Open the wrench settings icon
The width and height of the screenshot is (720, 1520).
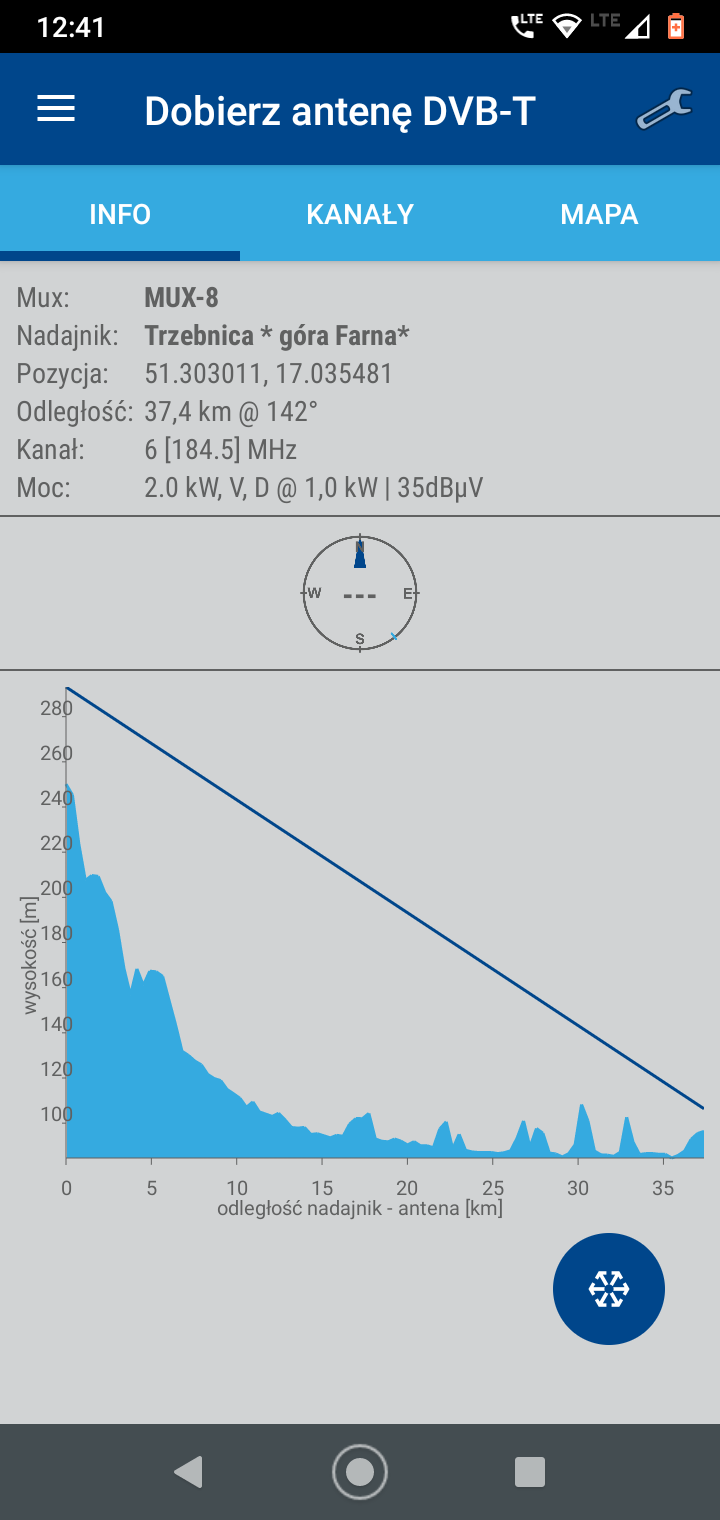[664, 110]
